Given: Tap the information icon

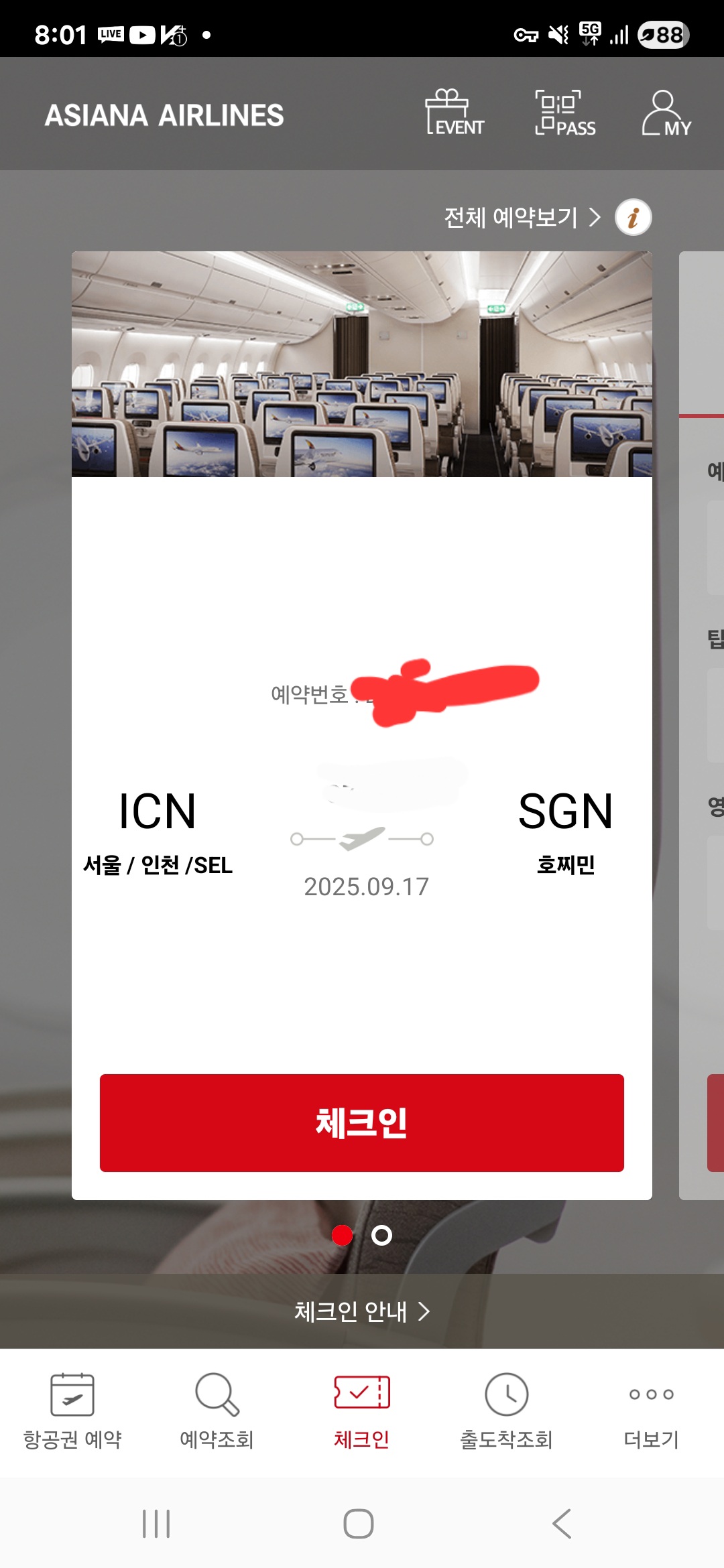Looking at the screenshot, I should (x=633, y=217).
